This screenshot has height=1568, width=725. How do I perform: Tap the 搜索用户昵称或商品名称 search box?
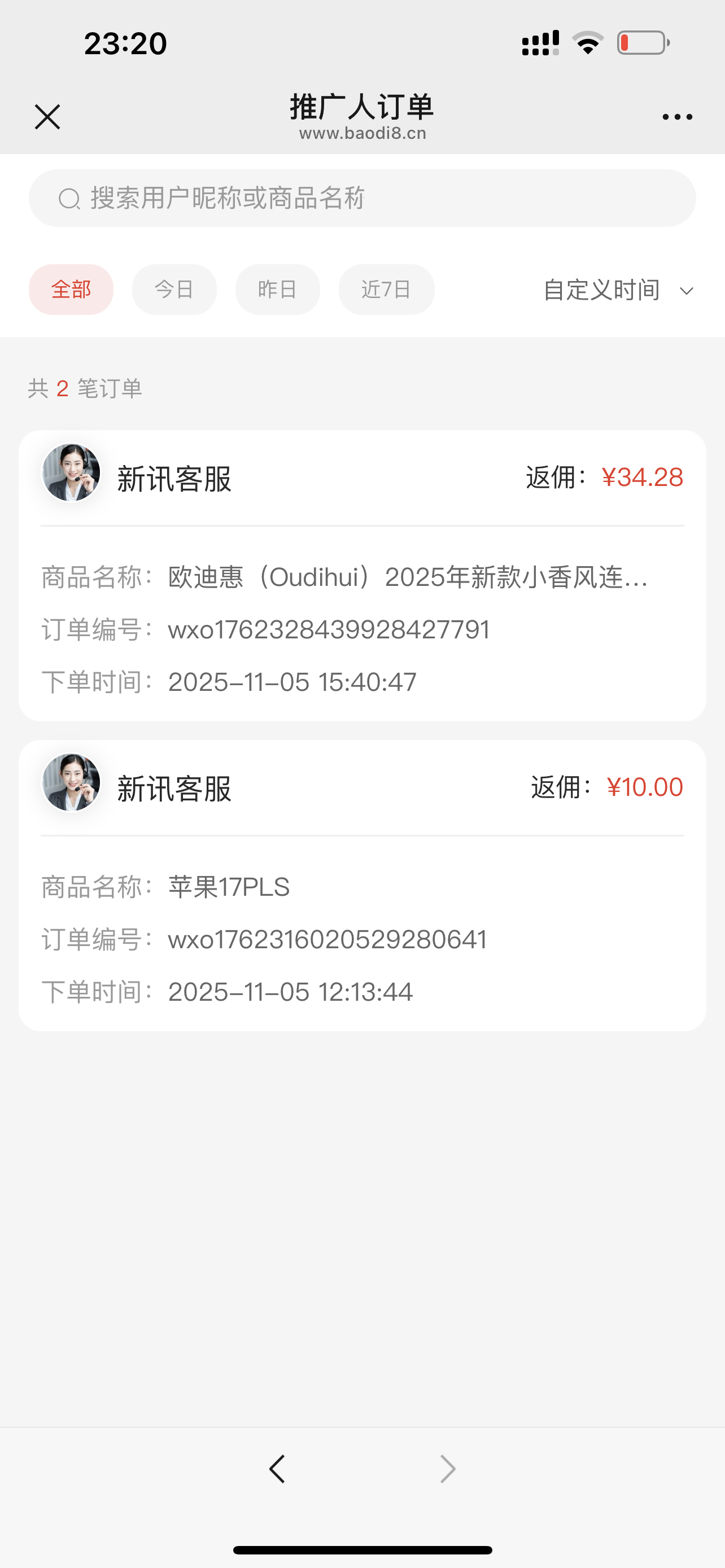coord(362,198)
